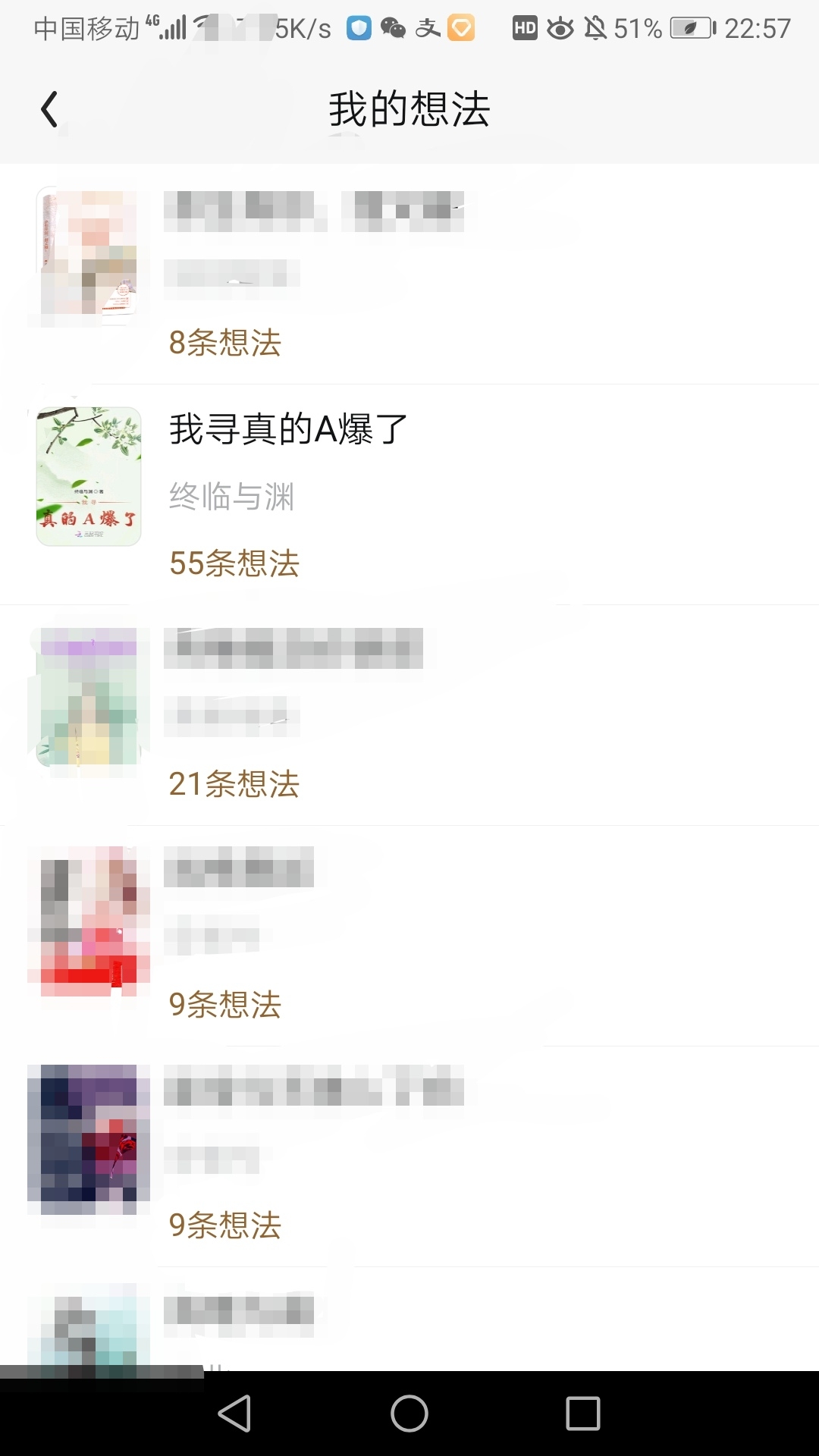The image size is (819, 1456).
Task: Go back from 我的想法 page
Action: coord(49,109)
